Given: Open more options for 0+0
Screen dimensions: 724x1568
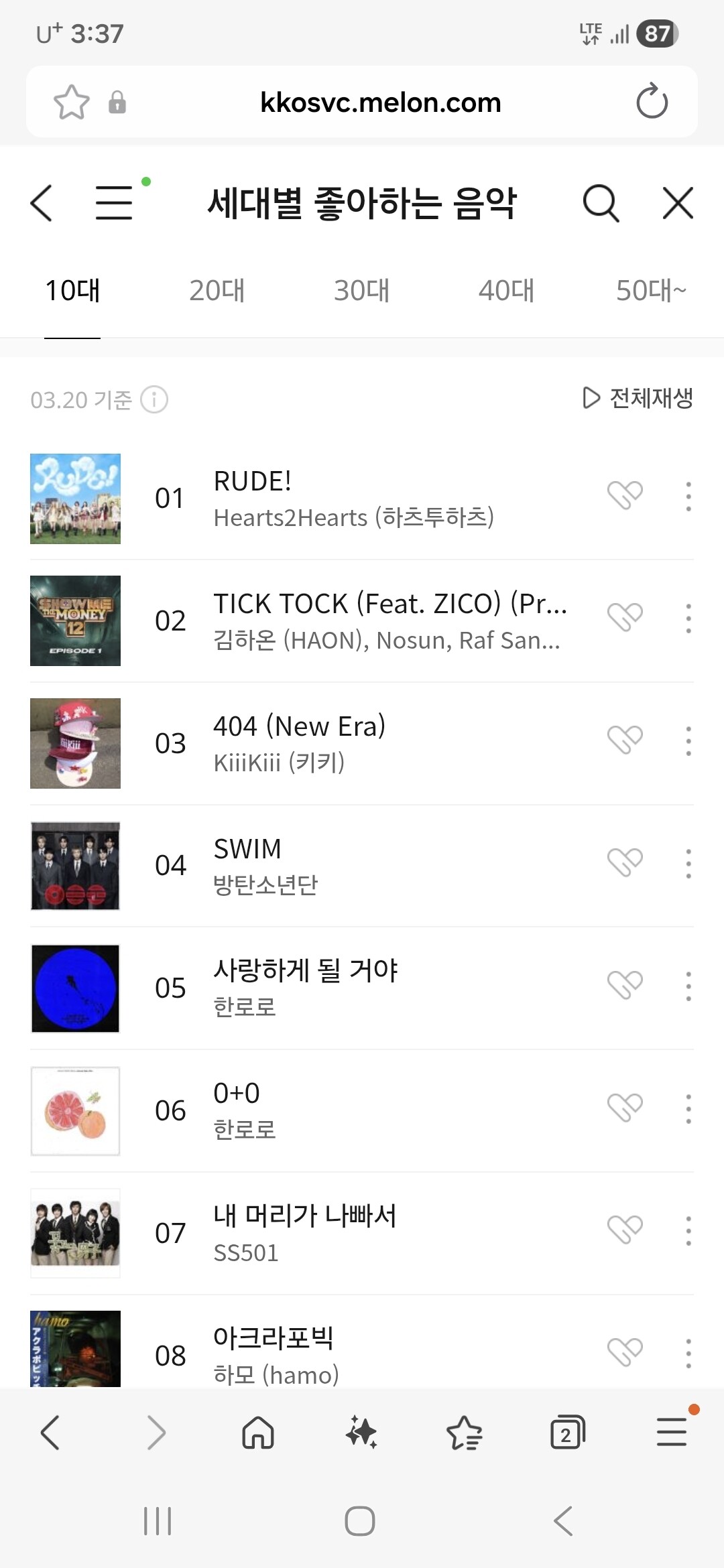Looking at the screenshot, I should (688, 1108).
